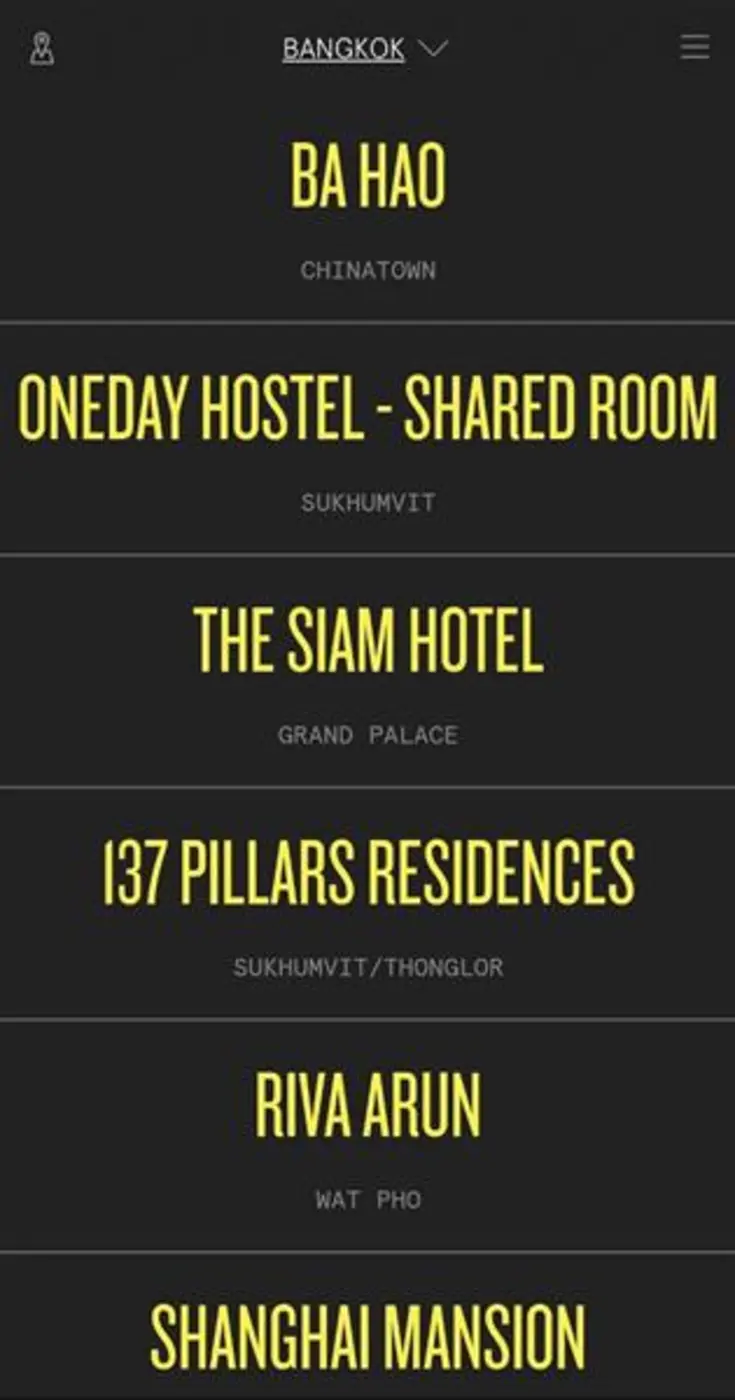Open the Shanghai Mansion listing

[x=368, y=1336]
